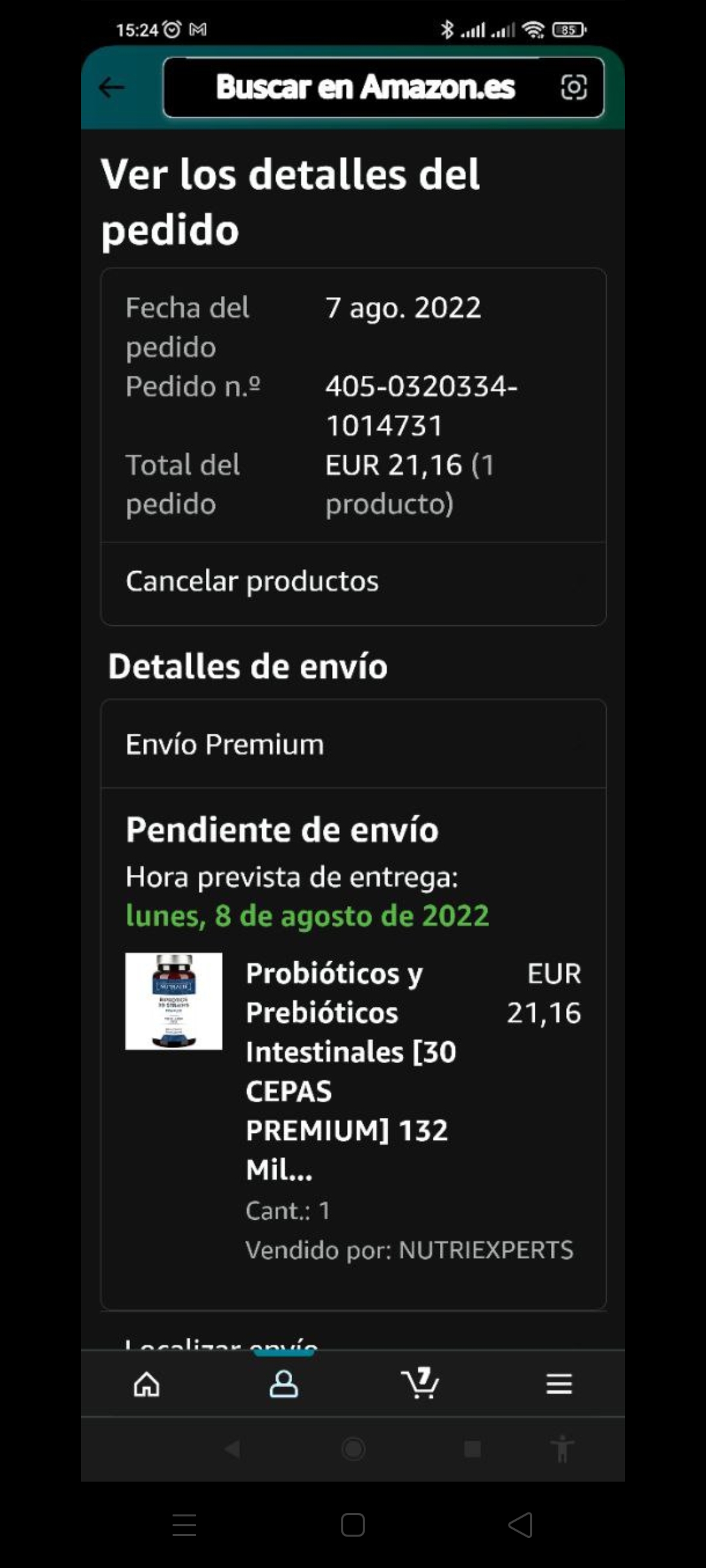This screenshot has width=706, height=1568.
Task: Open the hamburger menu tab
Action: (559, 1383)
